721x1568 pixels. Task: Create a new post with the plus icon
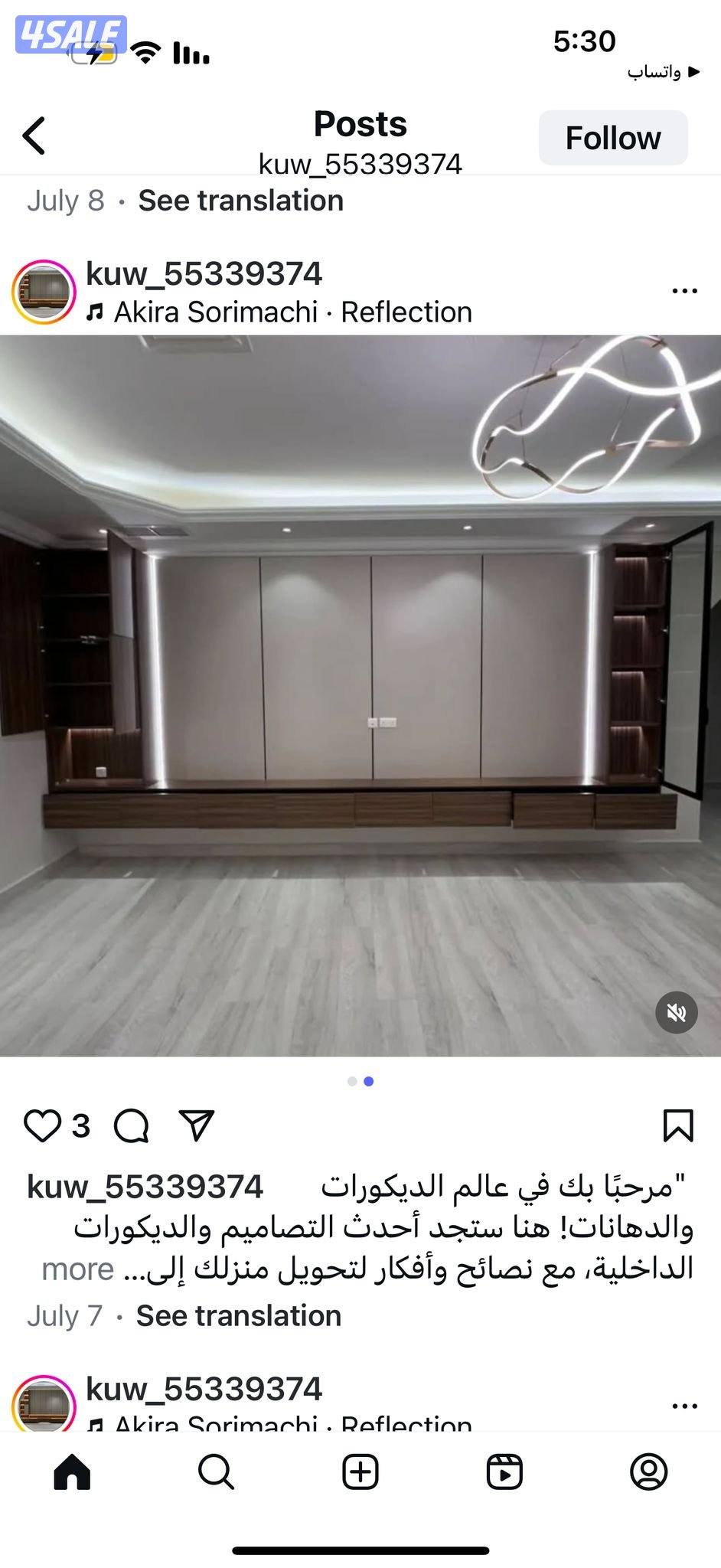point(360,1472)
